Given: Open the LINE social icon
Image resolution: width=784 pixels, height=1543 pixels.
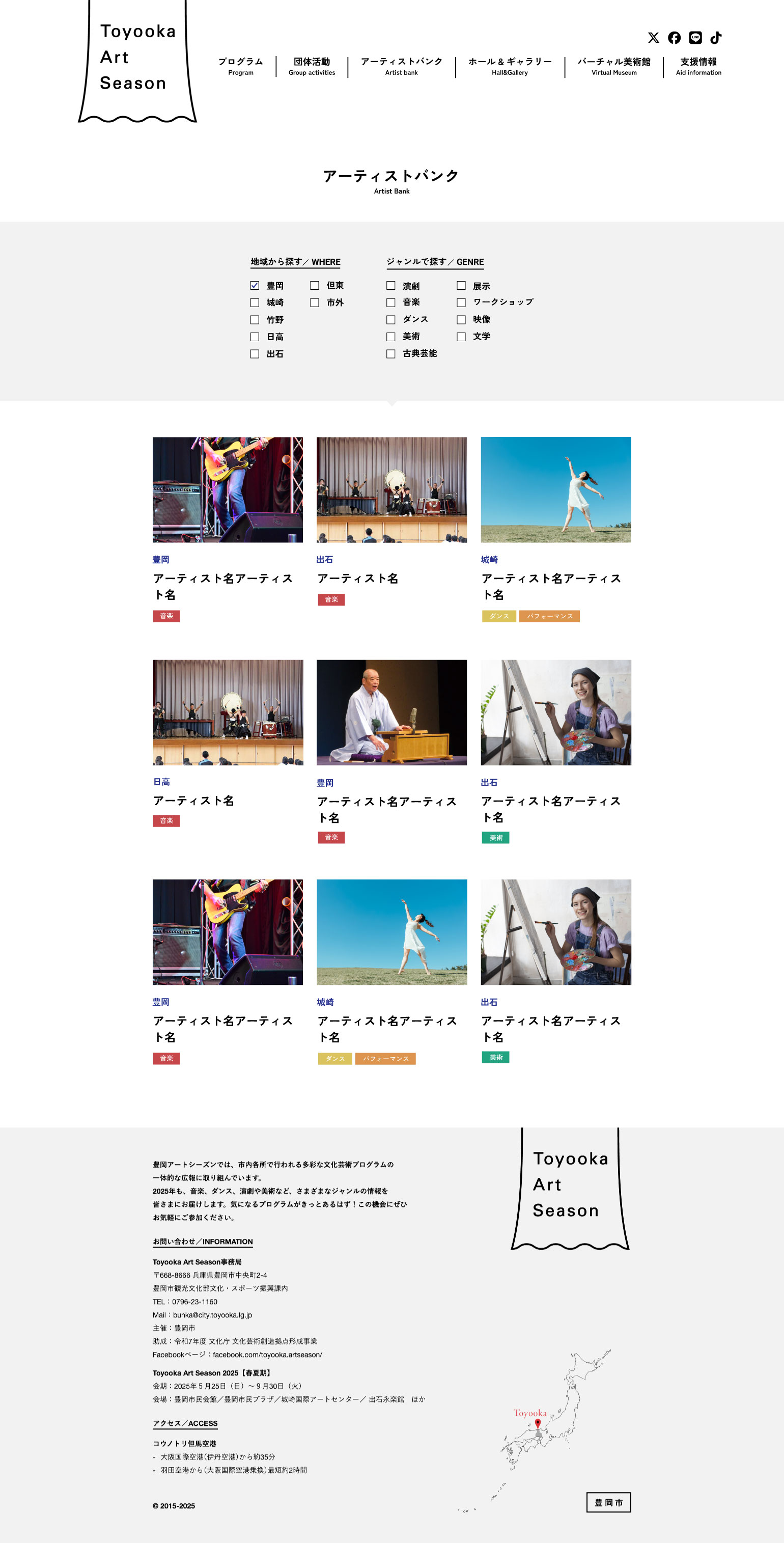Looking at the screenshot, I should 695,38.
